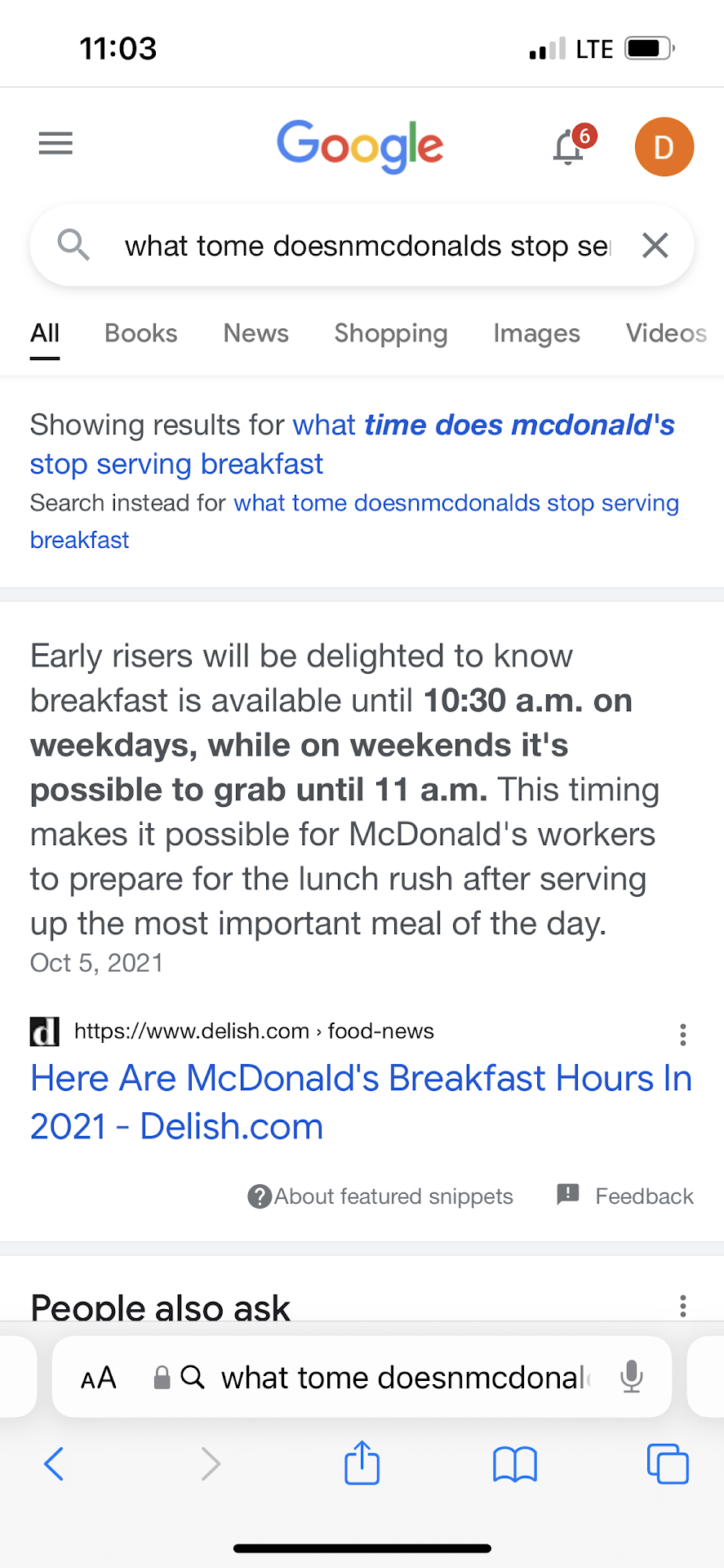
Task: Open options for People also ask
Action: [x=682, y=1306]
